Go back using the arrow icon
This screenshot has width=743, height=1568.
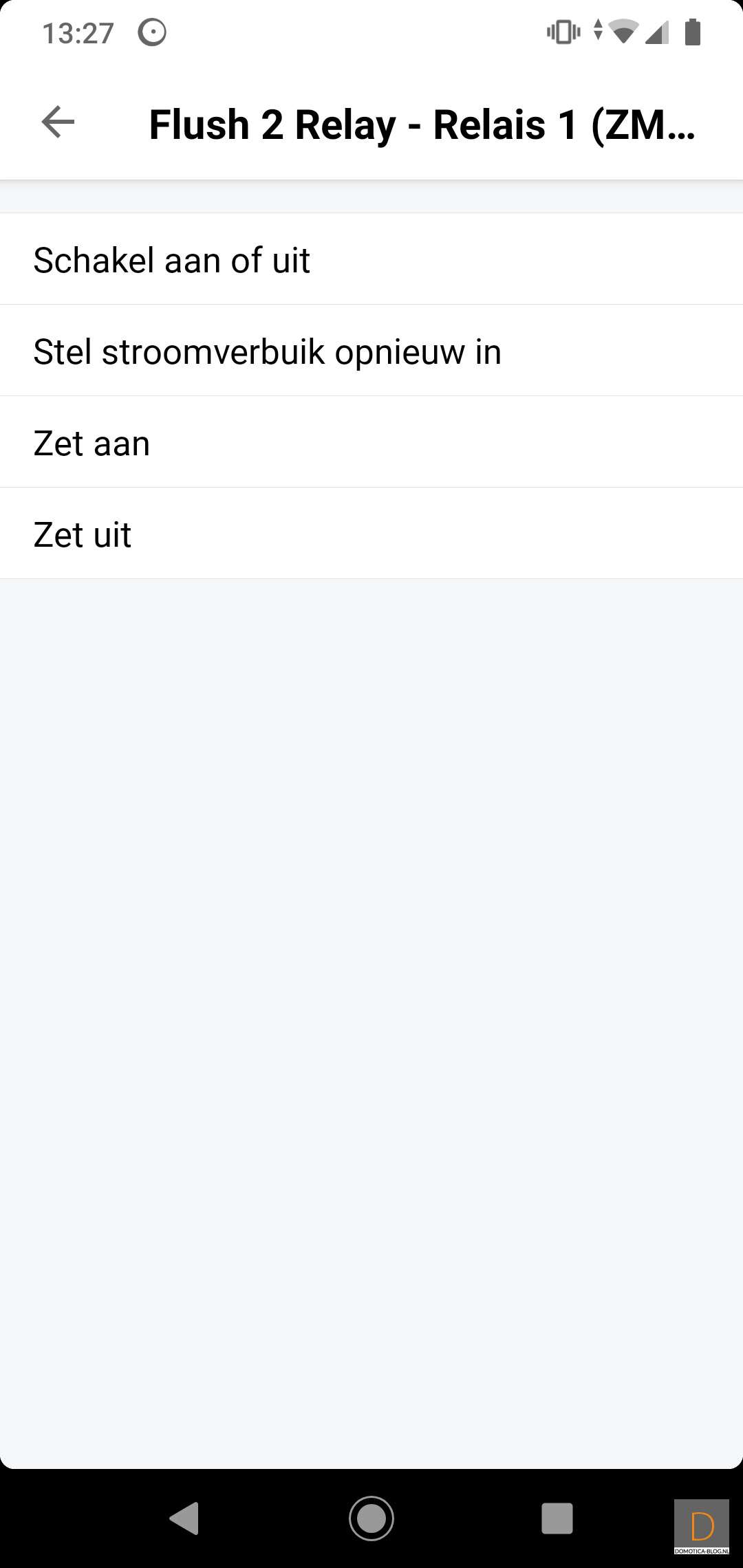pyautogui.click(x=58, y=123)
